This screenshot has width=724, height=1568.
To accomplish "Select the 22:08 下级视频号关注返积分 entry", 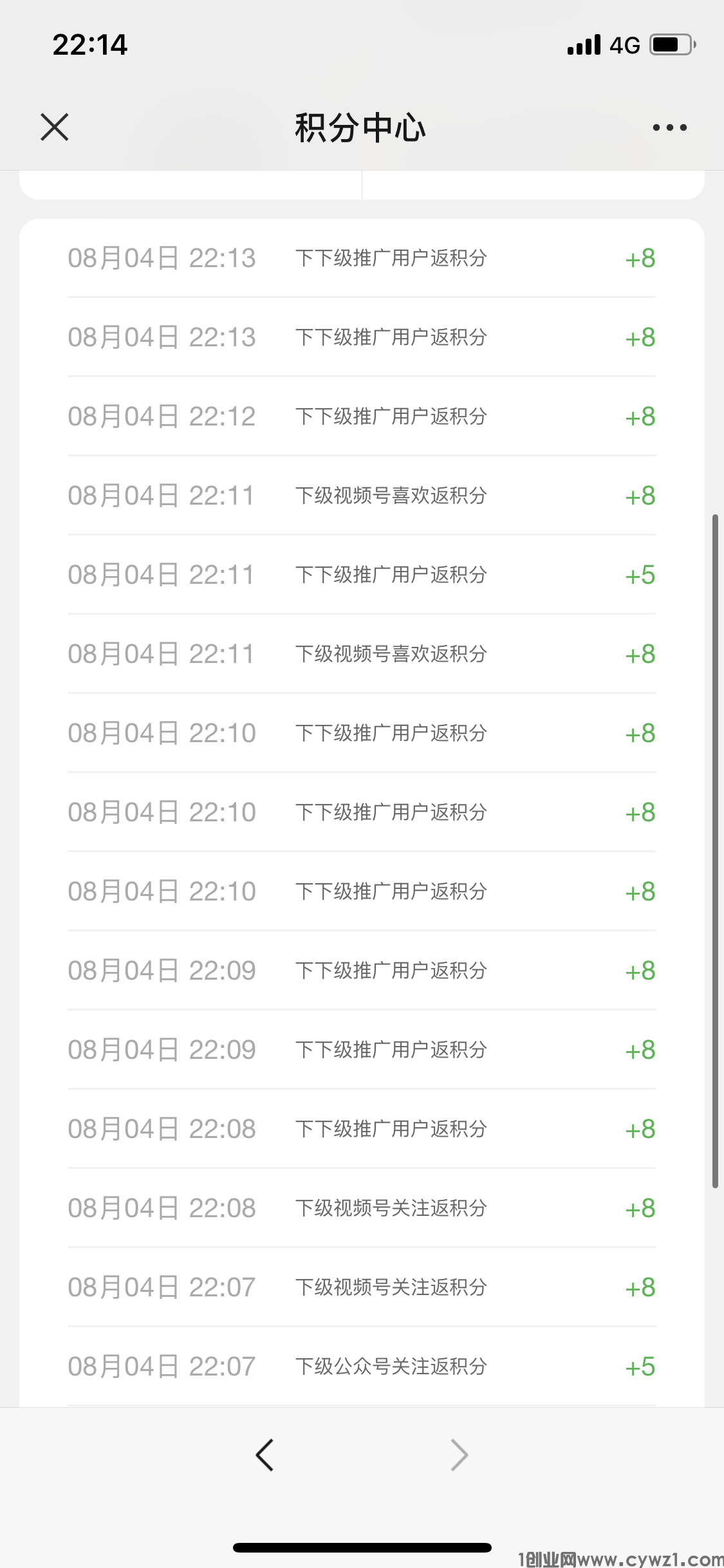I will 360,1208.
